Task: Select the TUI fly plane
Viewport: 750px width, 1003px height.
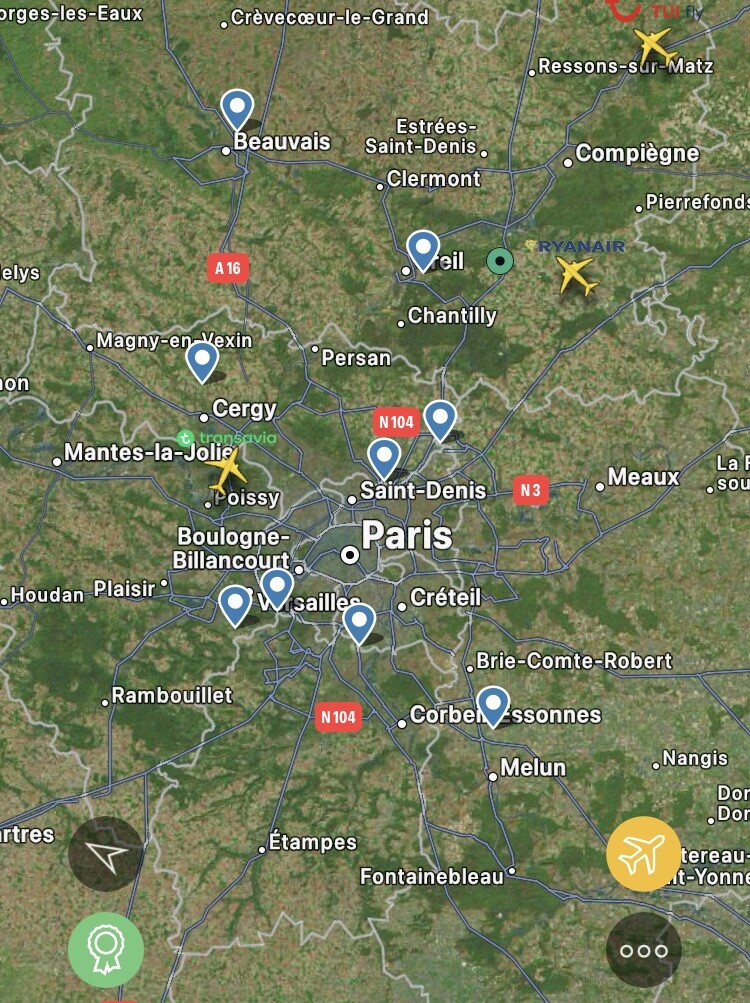Action: pos(655,44)
